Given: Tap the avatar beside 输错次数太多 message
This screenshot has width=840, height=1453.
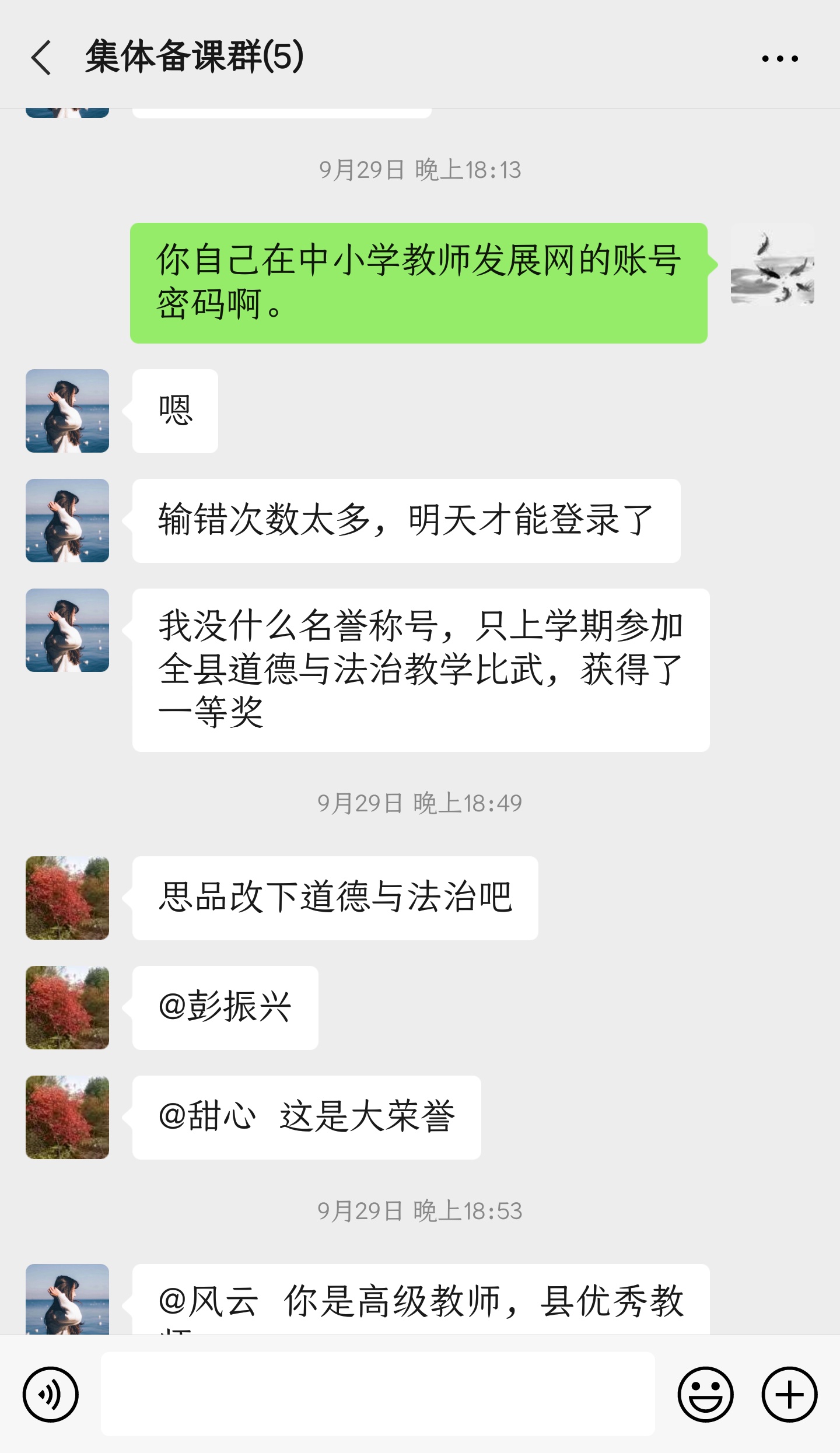Looking at the screenshot, I should tap(67, 520).
